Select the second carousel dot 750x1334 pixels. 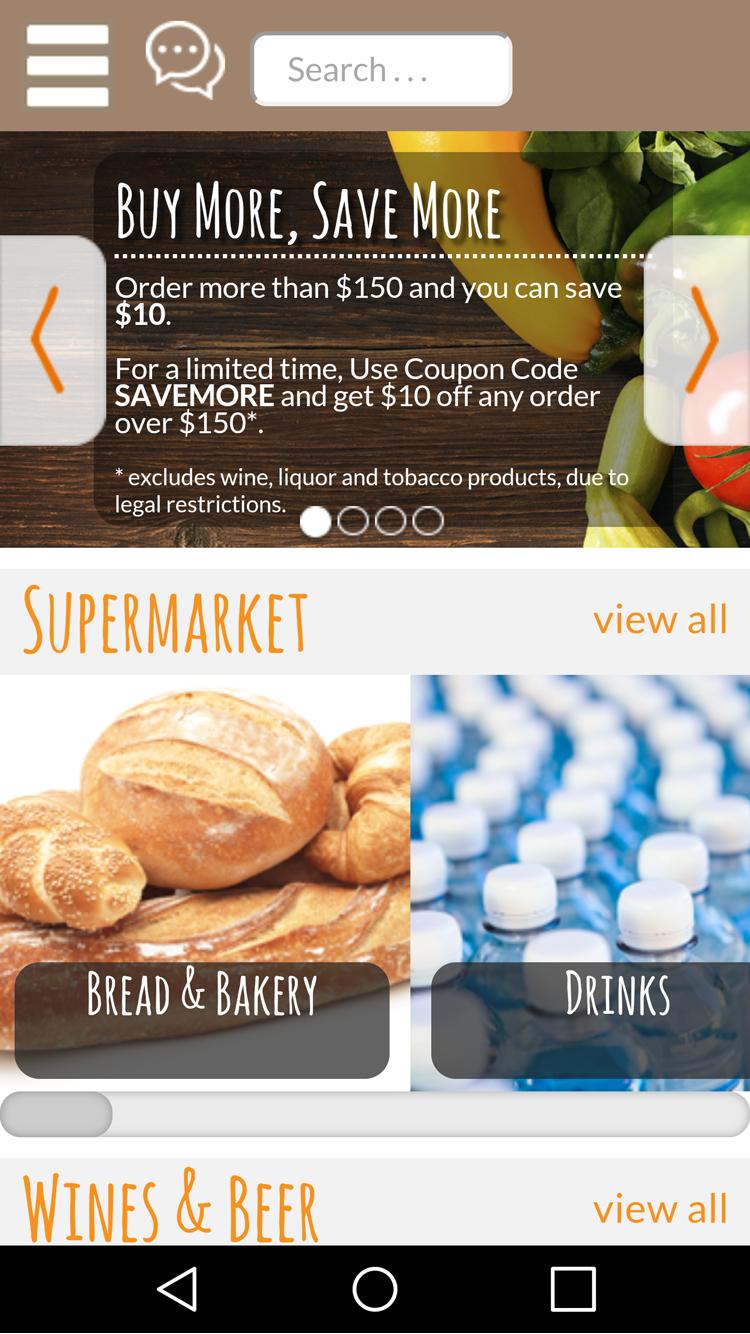click(353, 522)
